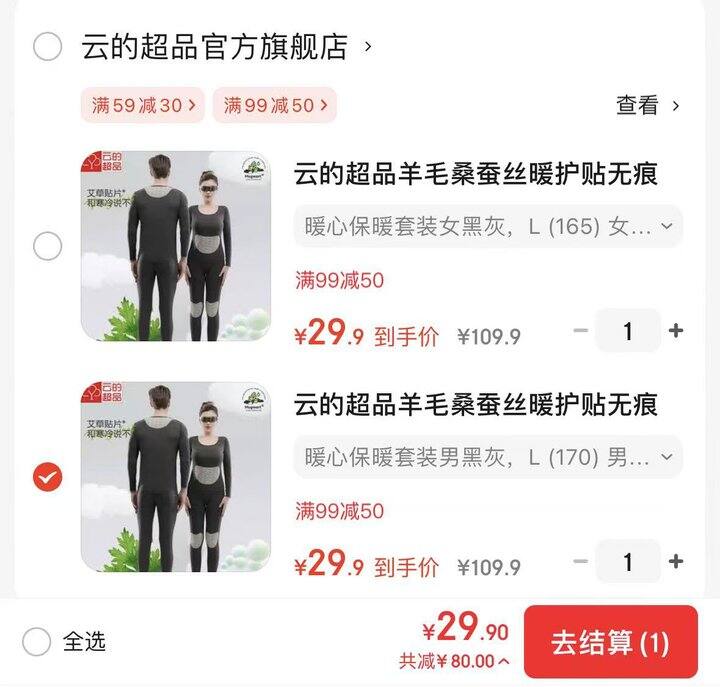The width and height of the screenshot is (720, 687).
Task: Increase quantity of the 女黑灰 item
Action: 676,331
